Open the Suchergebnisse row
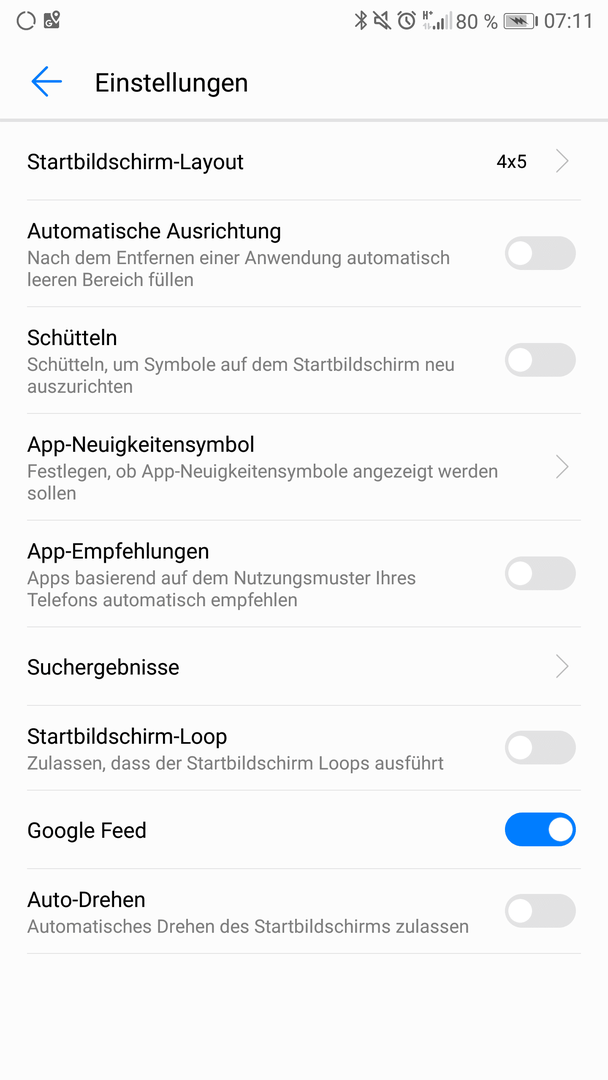The image size is (608, 1080). pyautogui.click(x=304, y=667)
